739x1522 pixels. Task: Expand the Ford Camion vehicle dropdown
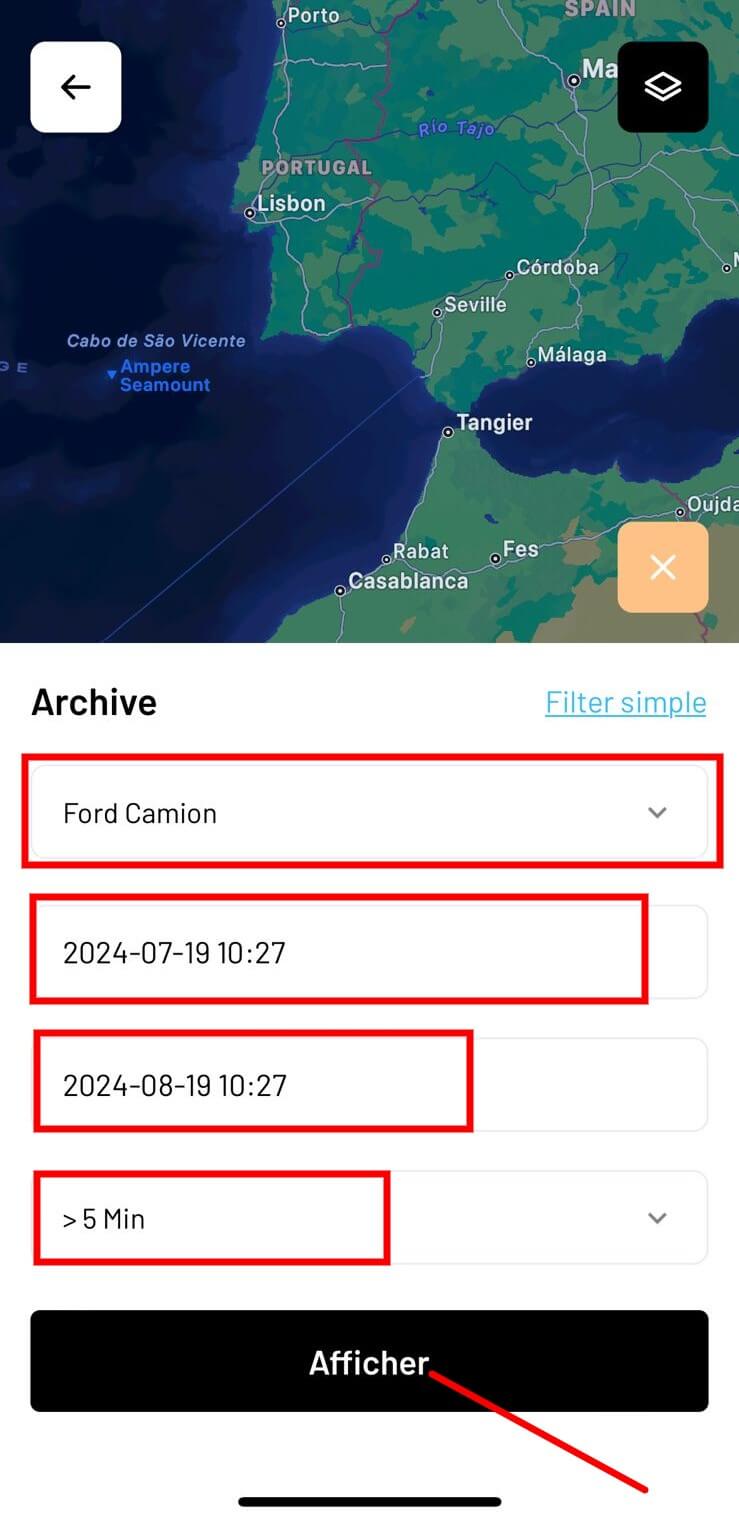coord(369,813)
